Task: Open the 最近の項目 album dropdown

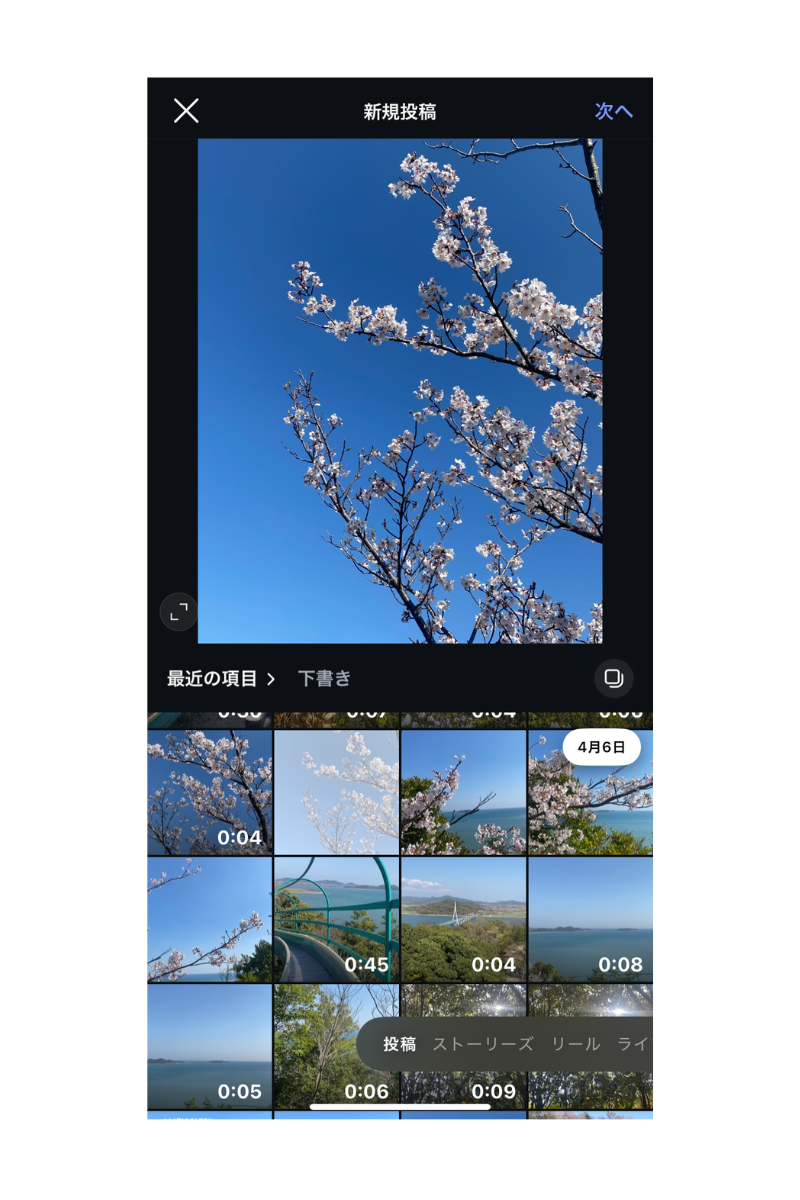Action: tap(220, 679)
